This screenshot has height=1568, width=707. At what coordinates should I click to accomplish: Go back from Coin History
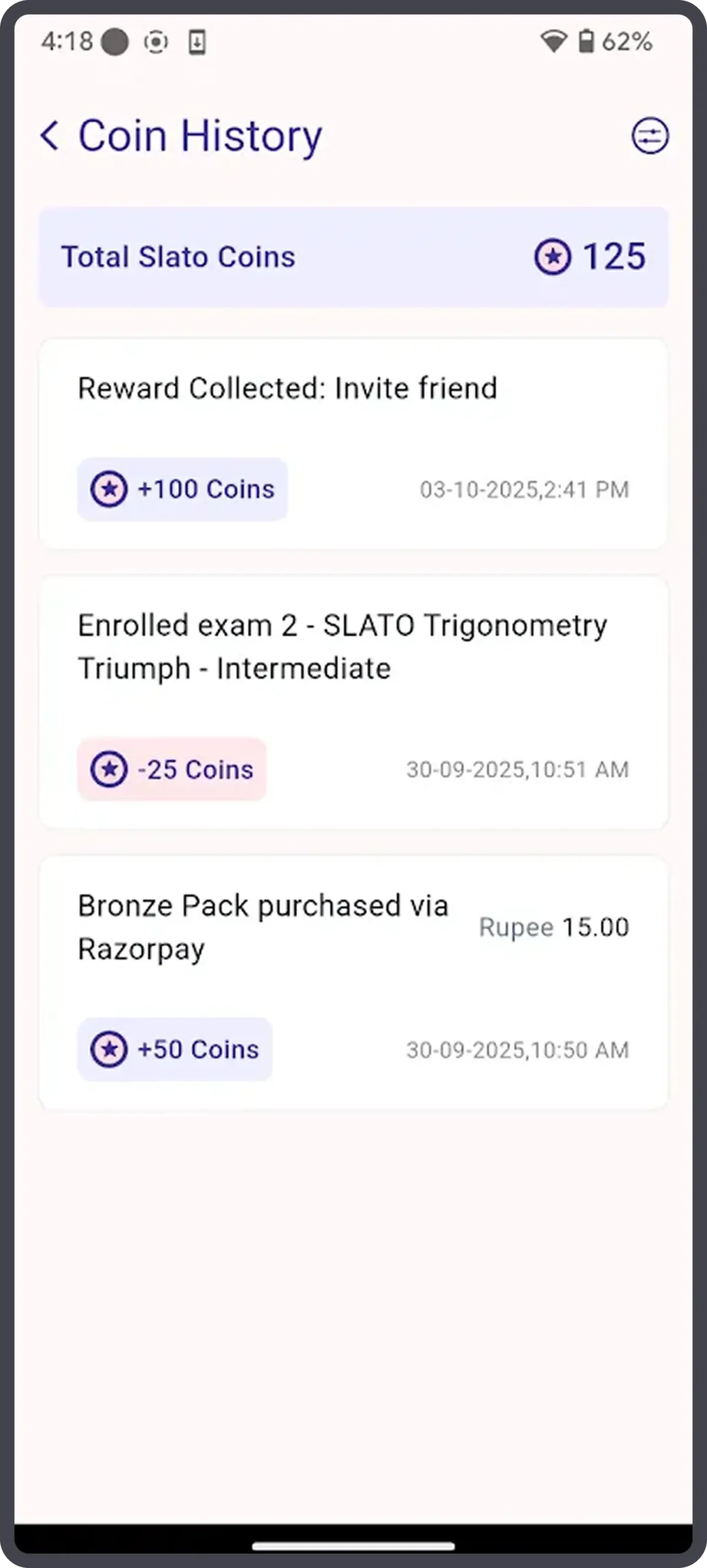click(x=50, y=135)
